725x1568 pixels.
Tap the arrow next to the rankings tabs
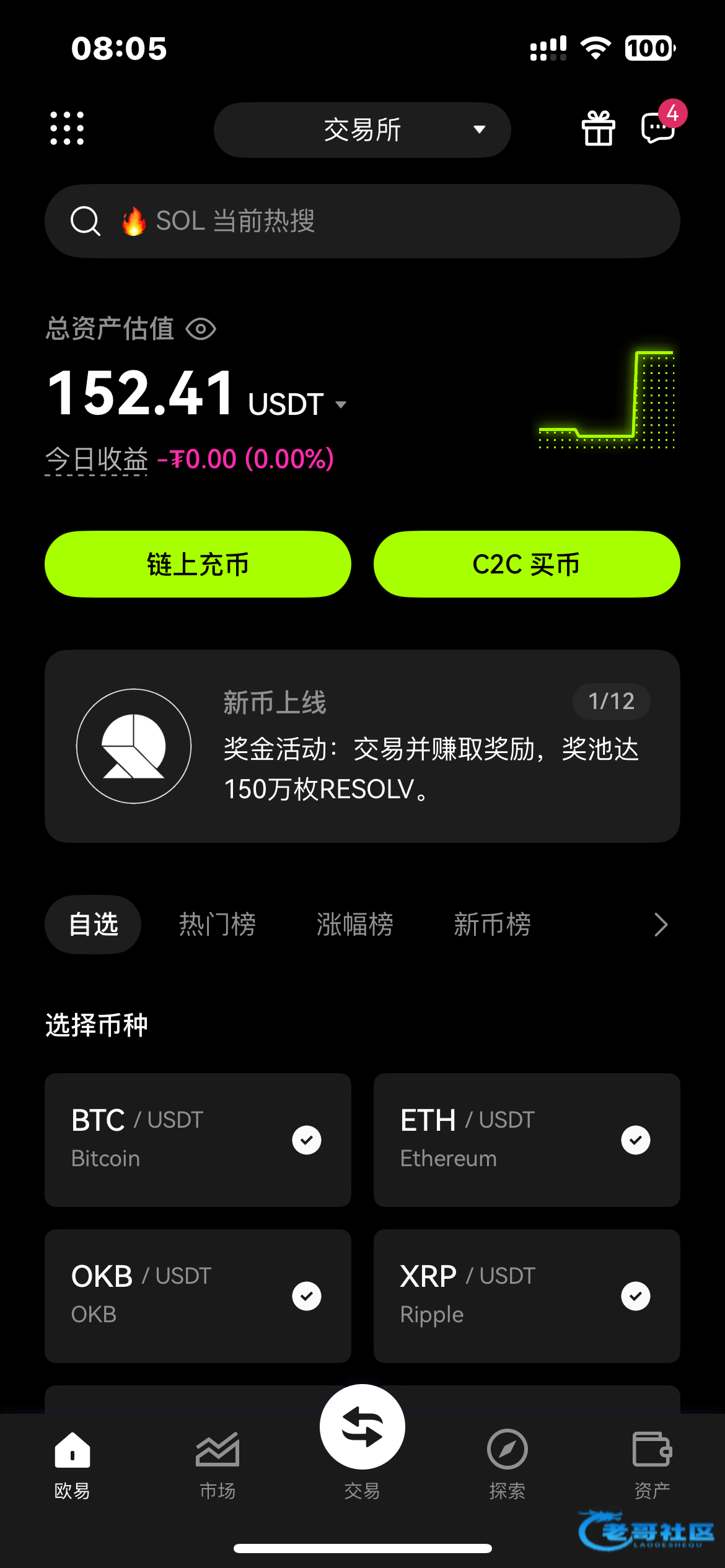(x=661, y=925)
